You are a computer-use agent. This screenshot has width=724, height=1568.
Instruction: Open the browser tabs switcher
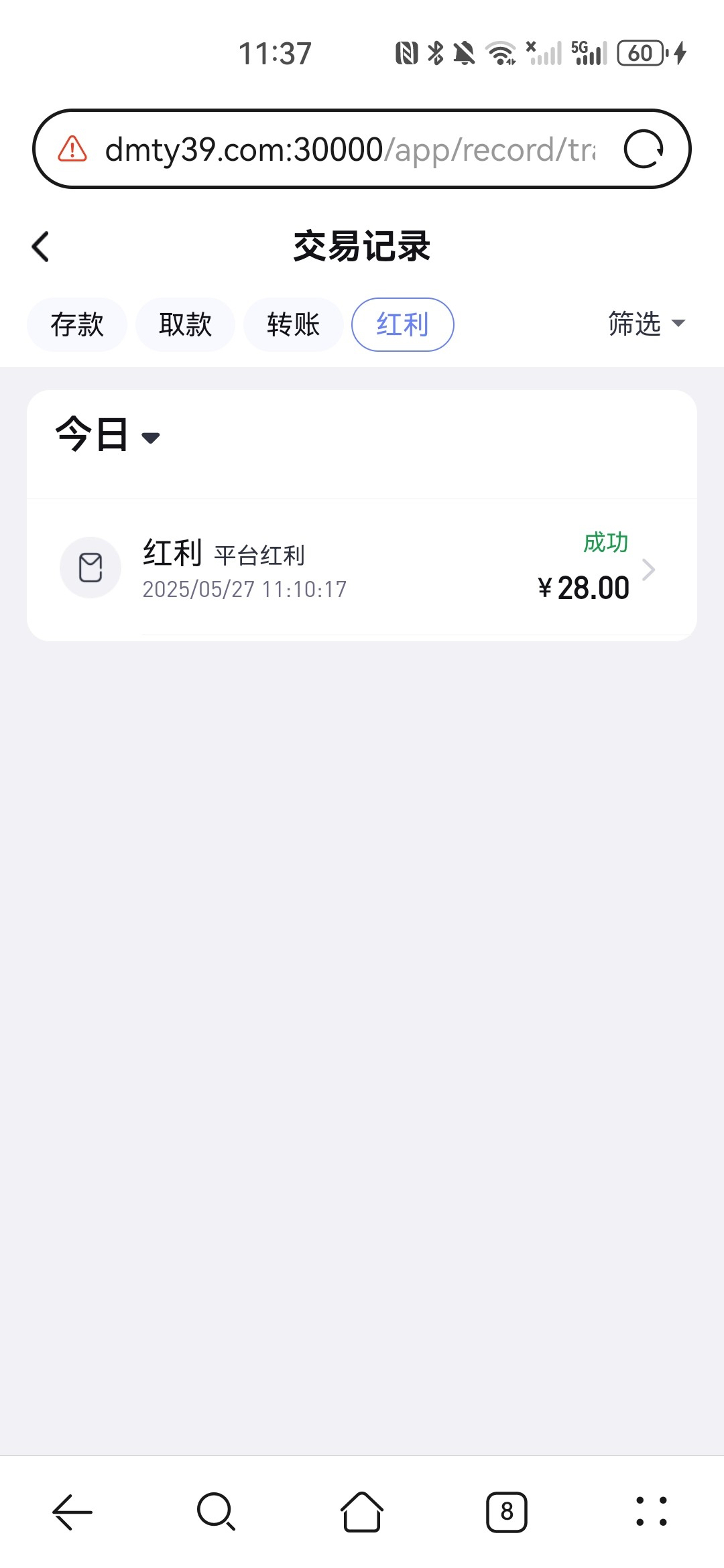click(507, 1512)
